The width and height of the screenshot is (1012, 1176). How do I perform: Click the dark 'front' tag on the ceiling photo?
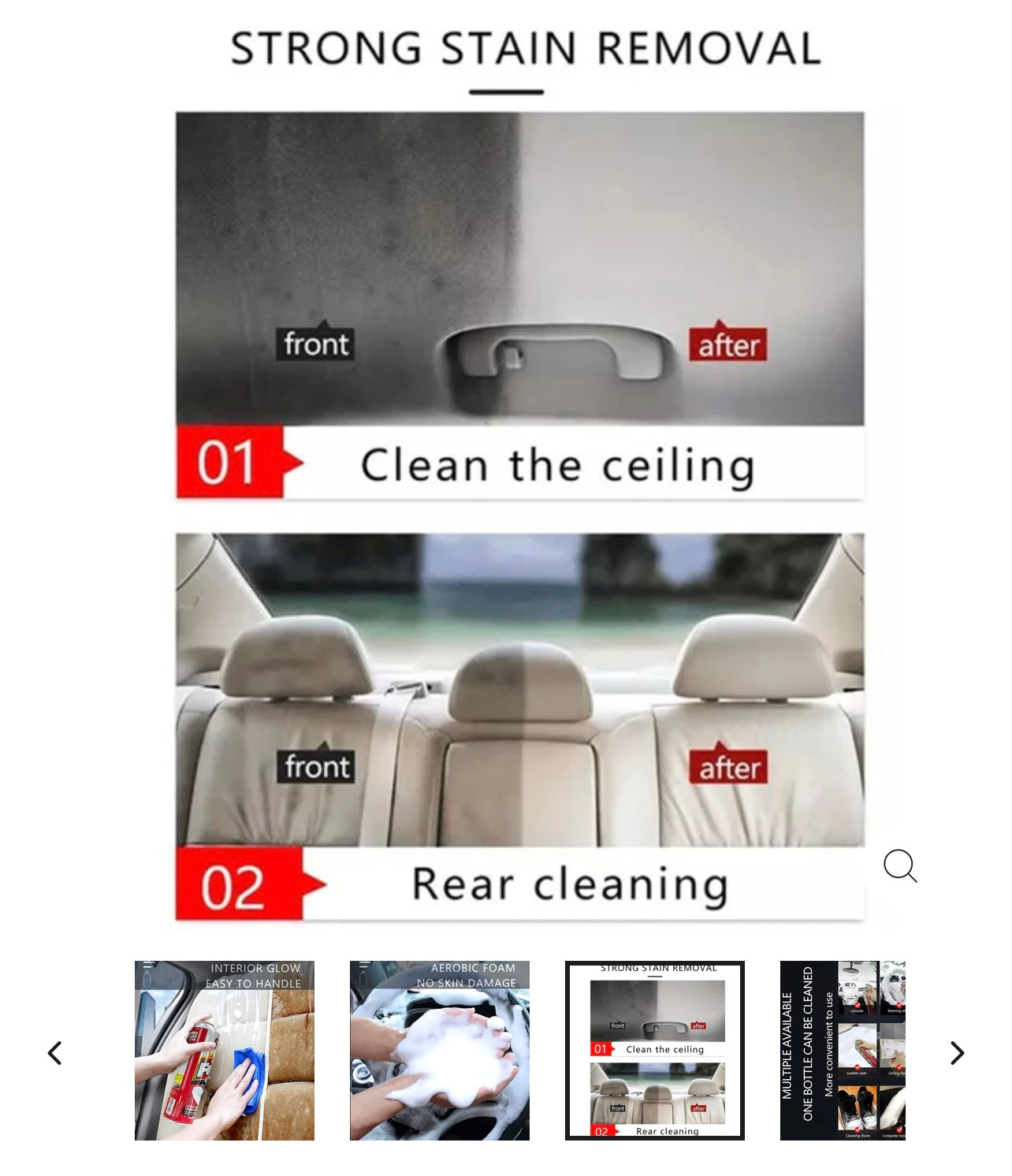point(316,343)
